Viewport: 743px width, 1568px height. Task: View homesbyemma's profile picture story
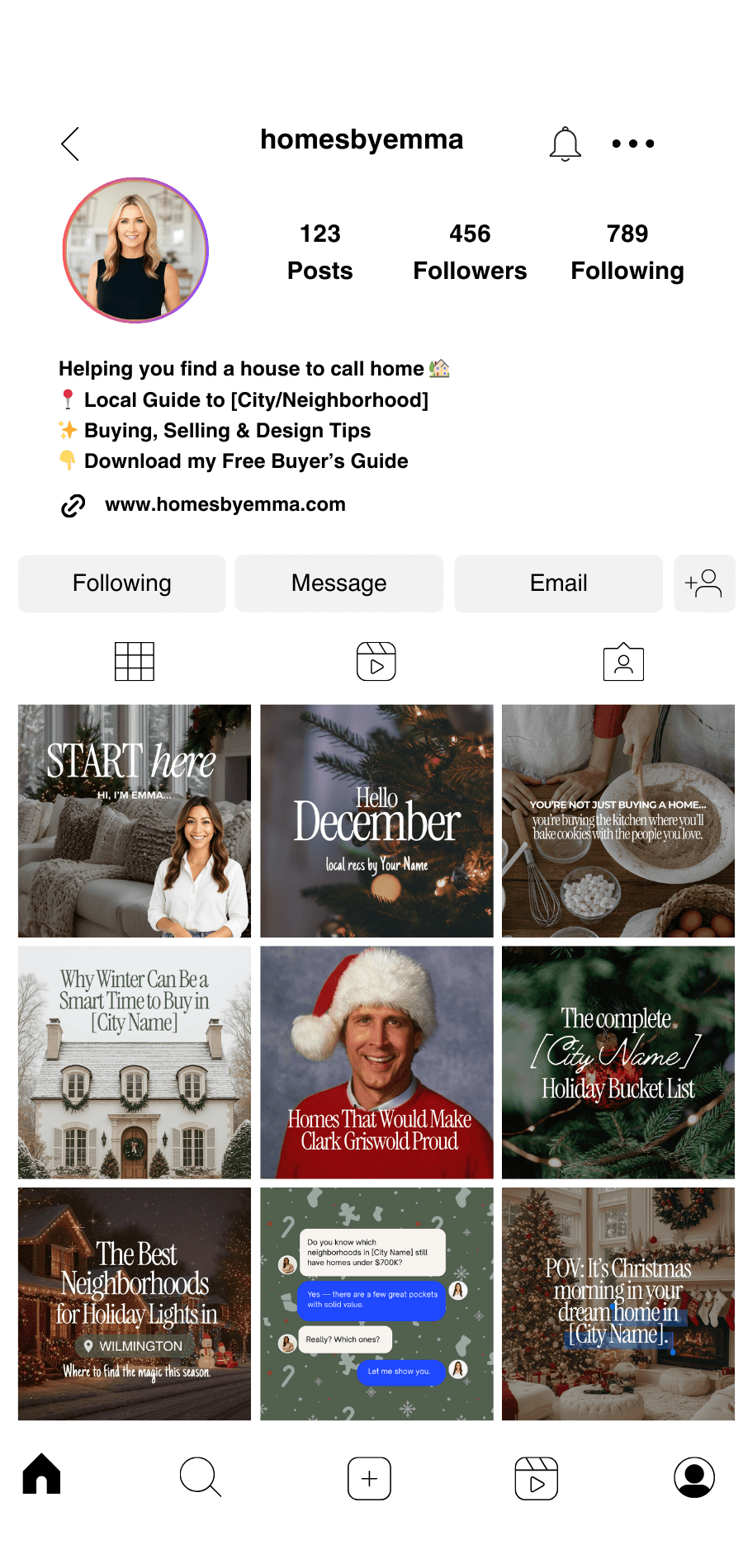point(135,250)
